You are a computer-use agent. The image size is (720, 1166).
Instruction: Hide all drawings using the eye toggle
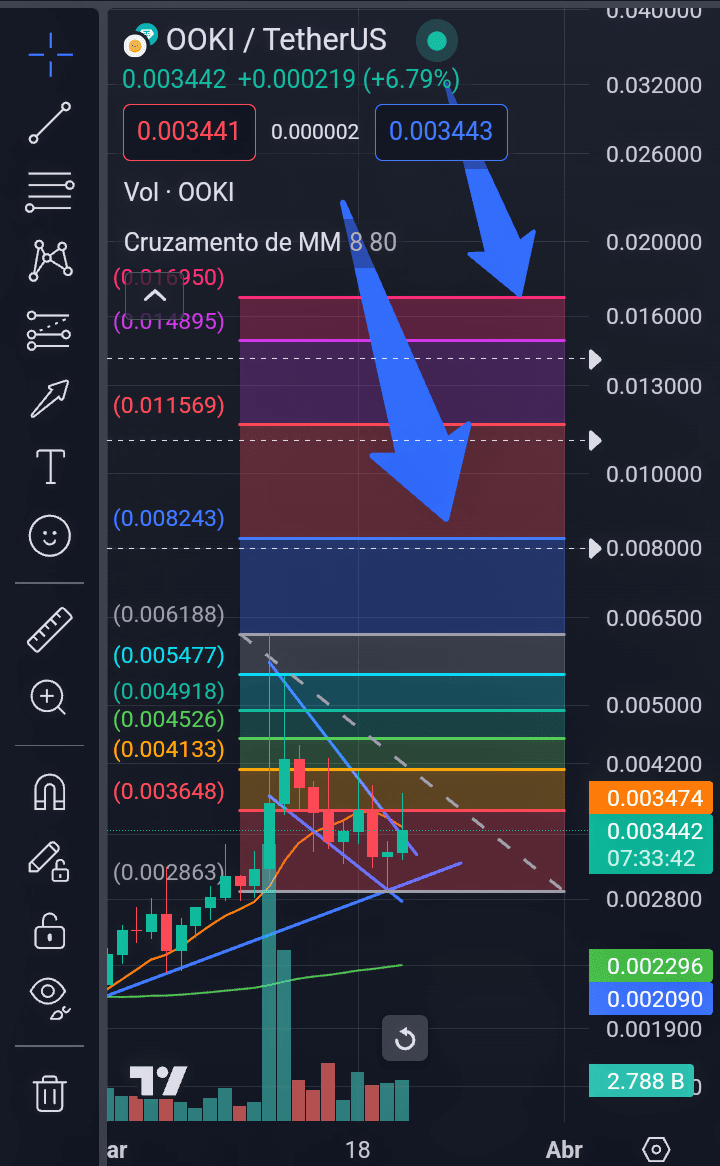click(49, 996)
